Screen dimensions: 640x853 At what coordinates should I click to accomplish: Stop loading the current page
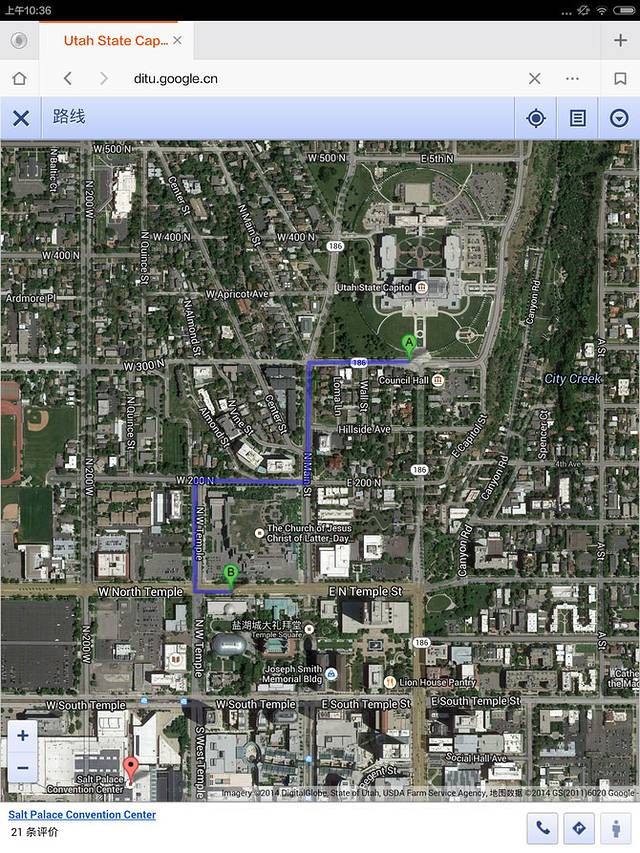coord(535,78)
